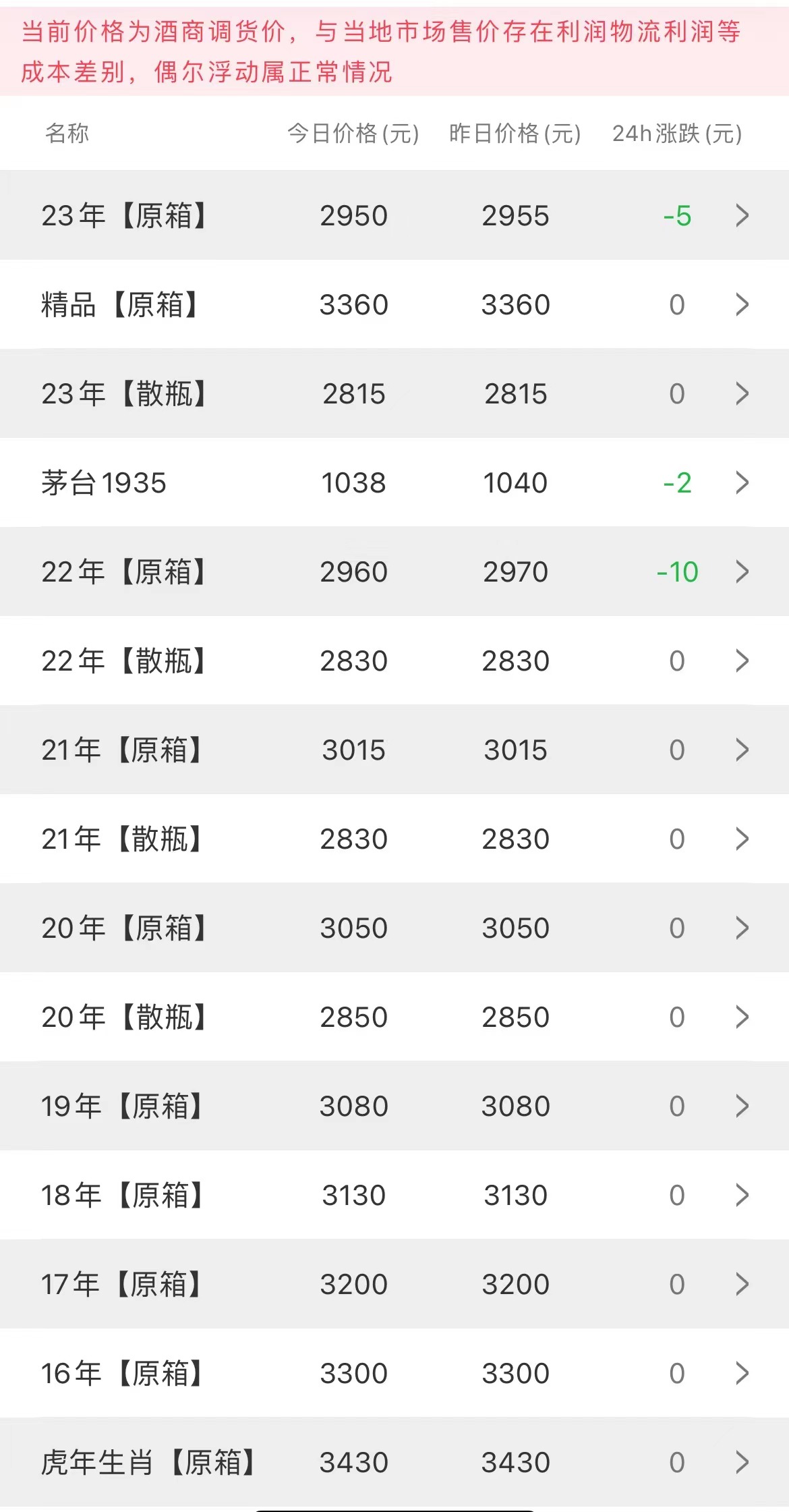This screenshot has width=789, height=1512.
Task: View the 虎年生肖【原箱】 price details
Action: pos(394,1462)
